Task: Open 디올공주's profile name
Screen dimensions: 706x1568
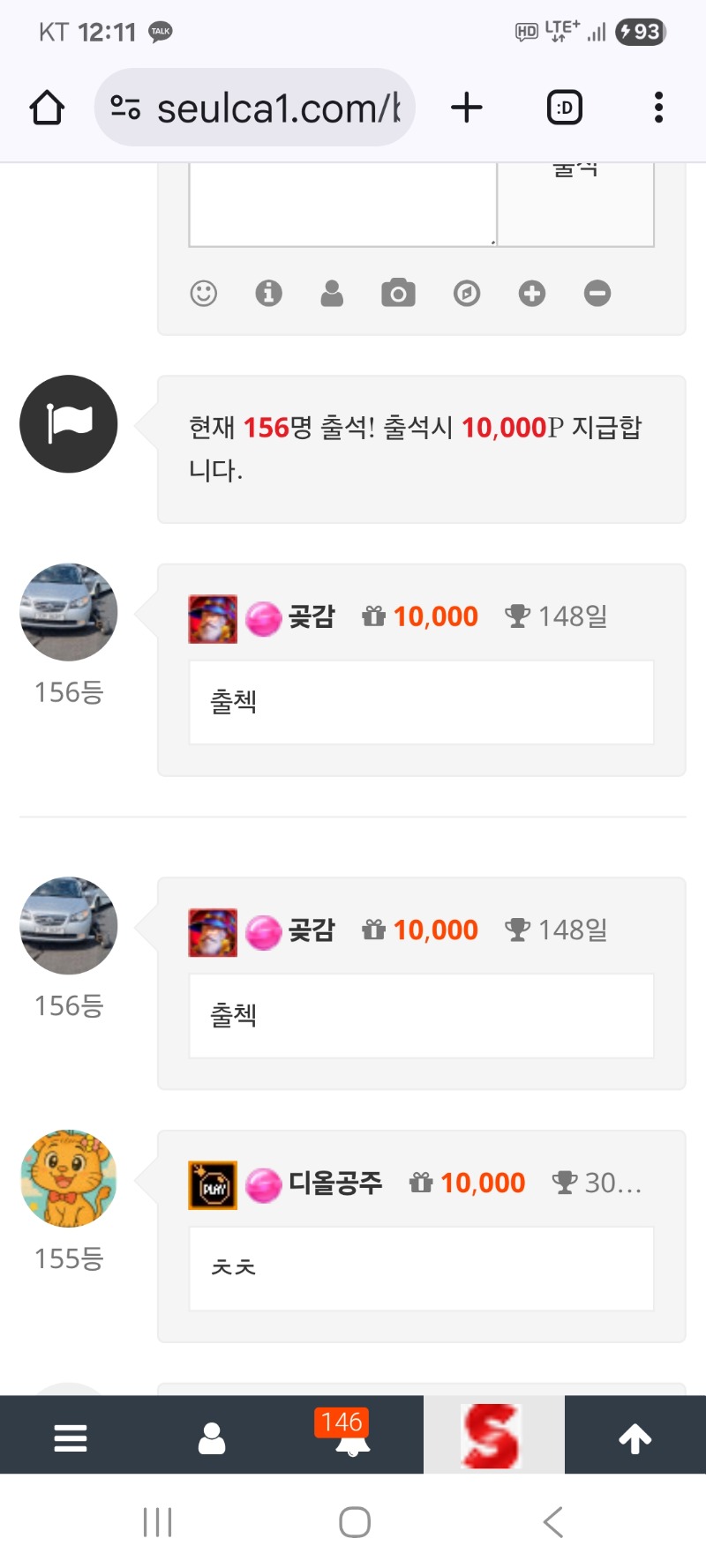Action: [335, 1183]
